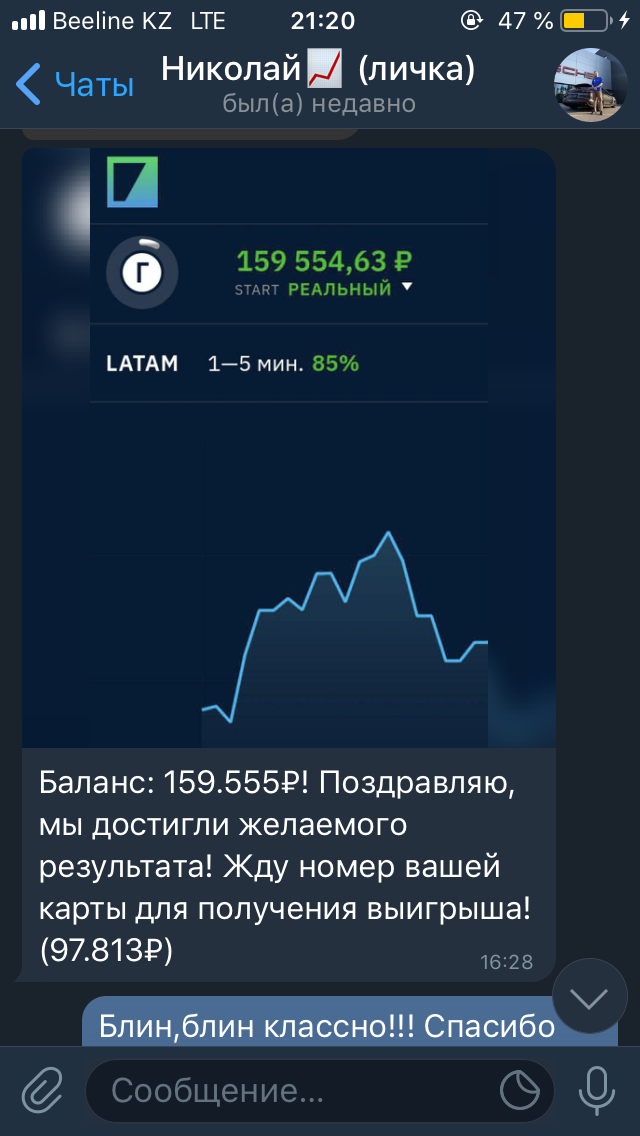Viewport: 640px width, 1136px height.
Task: Open Николай (личка) chat info header
Action: tap(318, 83)
